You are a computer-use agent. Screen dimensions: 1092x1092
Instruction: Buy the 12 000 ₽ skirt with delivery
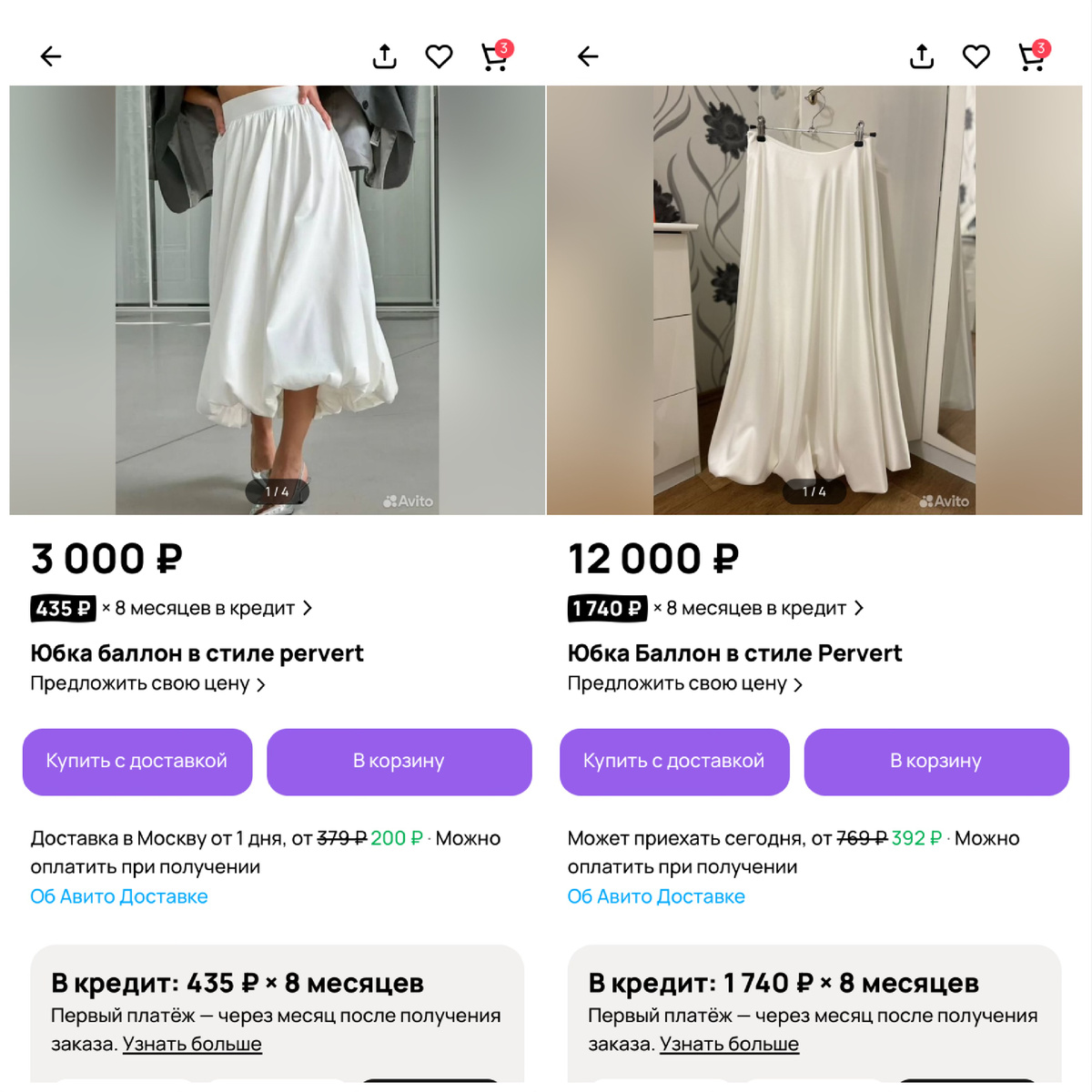(x=674, y=762)
